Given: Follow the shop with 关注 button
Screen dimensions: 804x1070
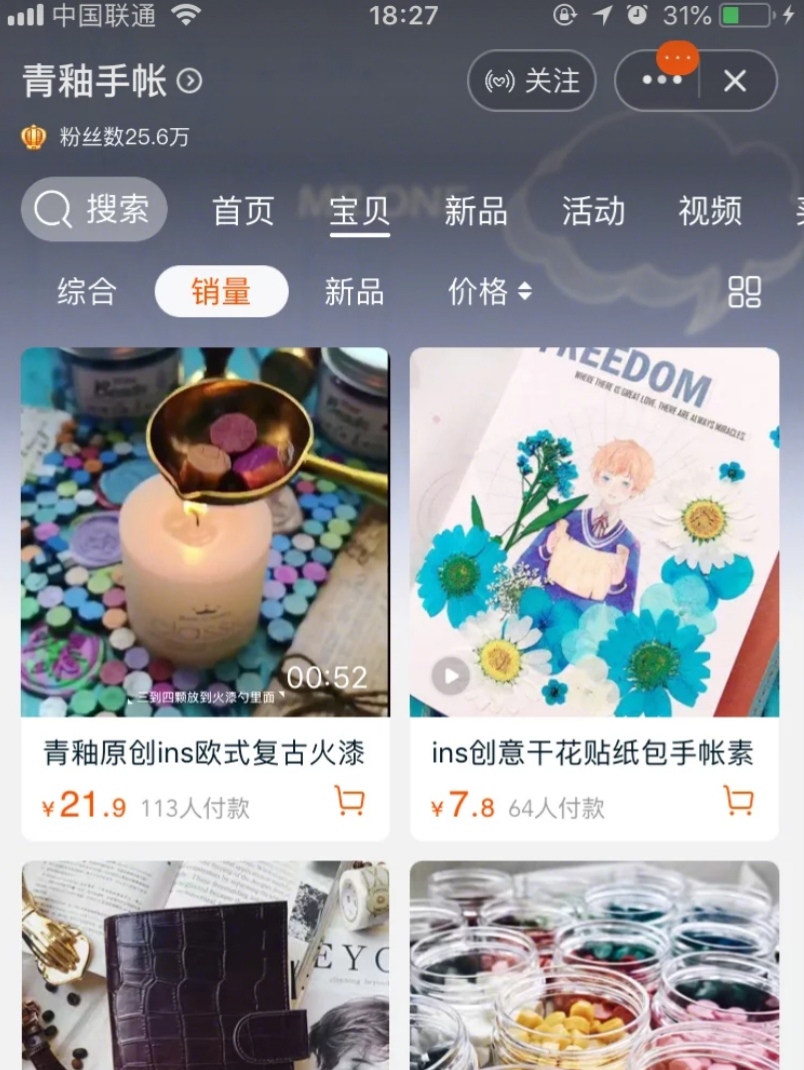Looking at the screenshot, I should [531, 81].
